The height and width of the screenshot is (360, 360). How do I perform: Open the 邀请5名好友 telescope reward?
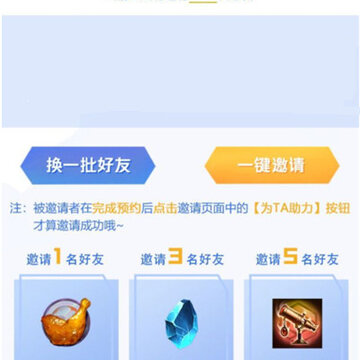coord(296,317)
